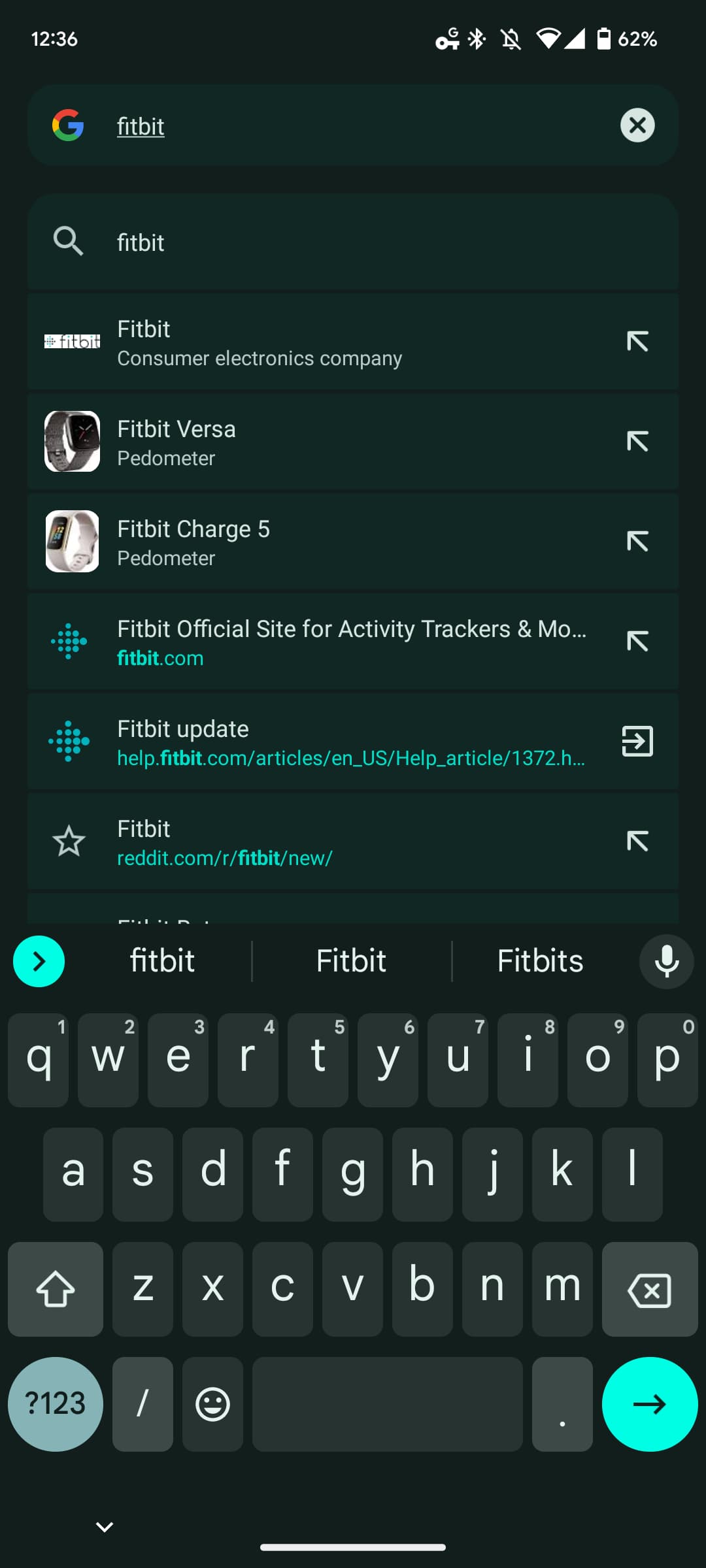This screenshot has height=1568, width=706.
Task: Switch keyboard to ?123 symbols
Action: (56, 1404)
